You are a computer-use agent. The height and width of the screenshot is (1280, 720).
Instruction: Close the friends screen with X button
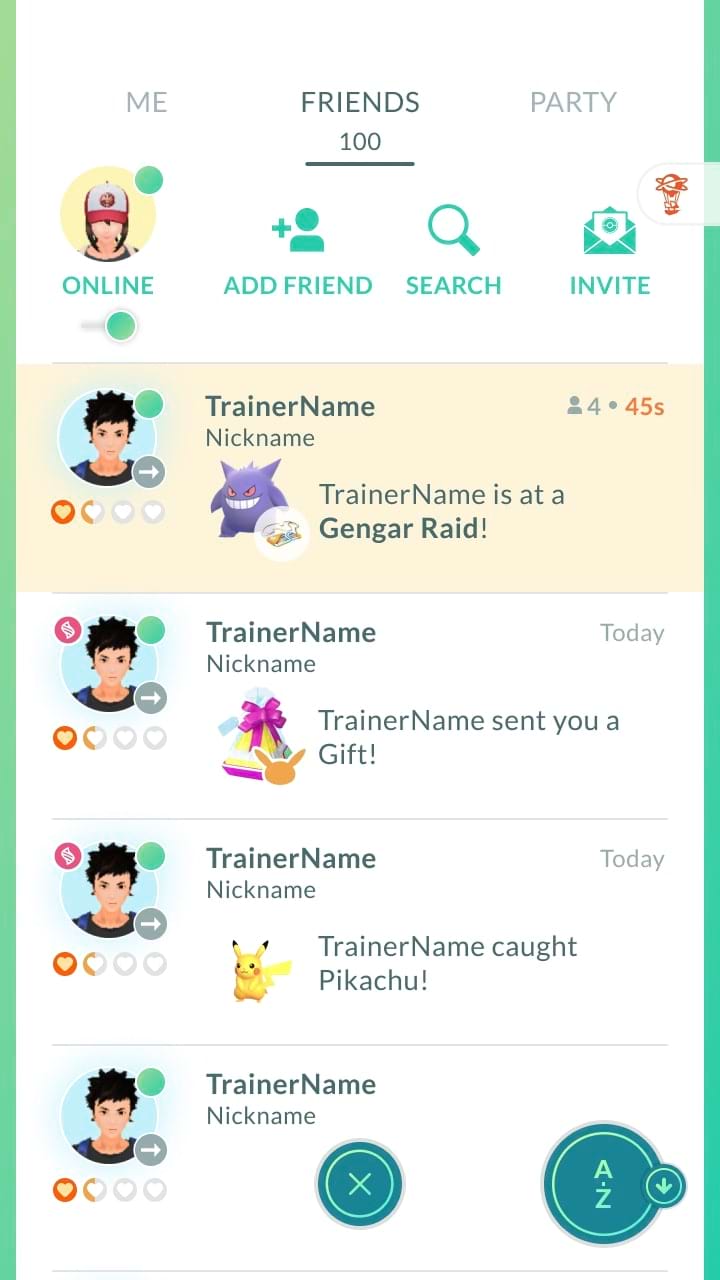pos(360,1185)
